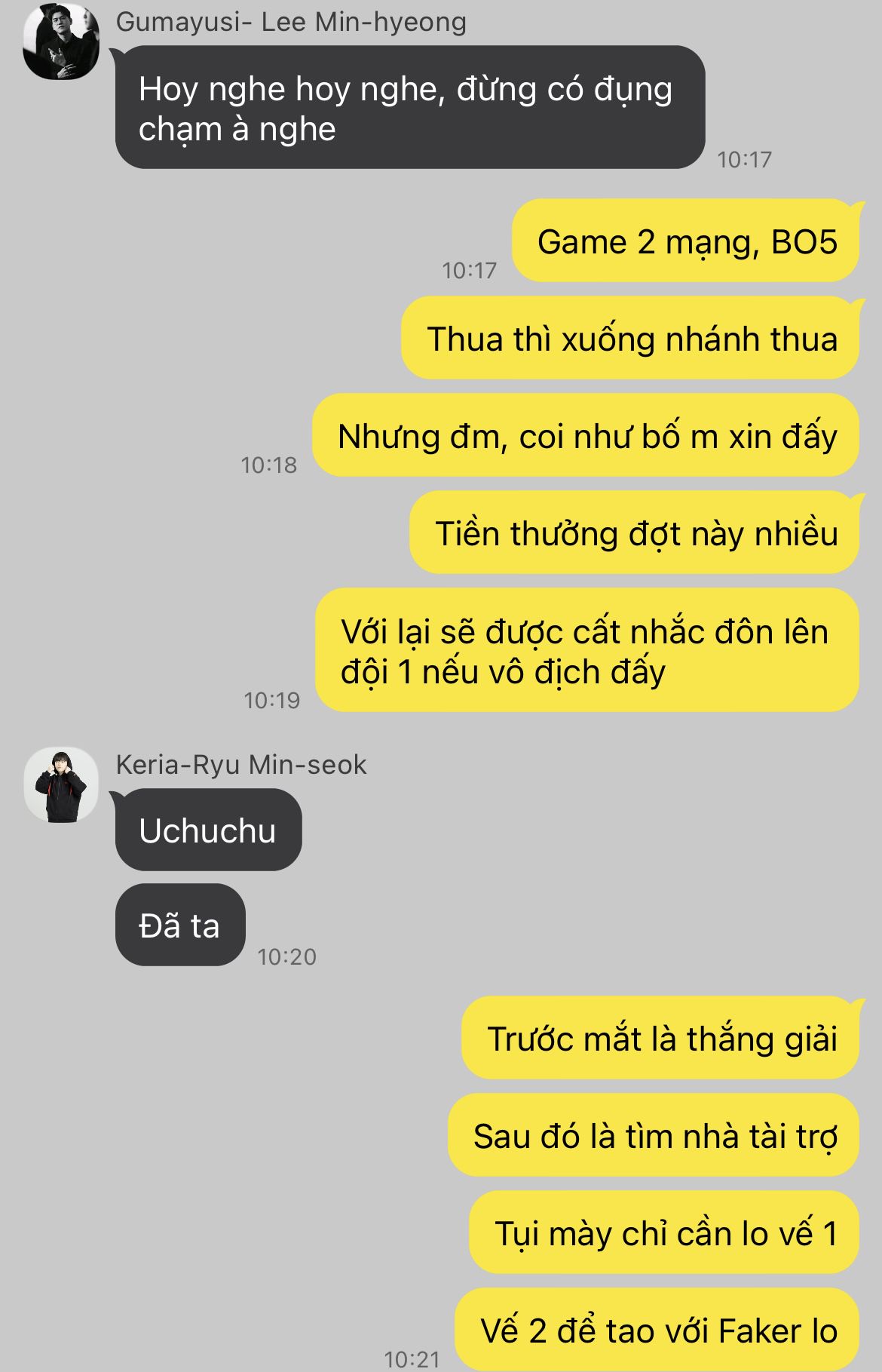Screen dimensions: 882x1372
Task: Open Gumayusi's profile picture
Action: pos(61,42)
